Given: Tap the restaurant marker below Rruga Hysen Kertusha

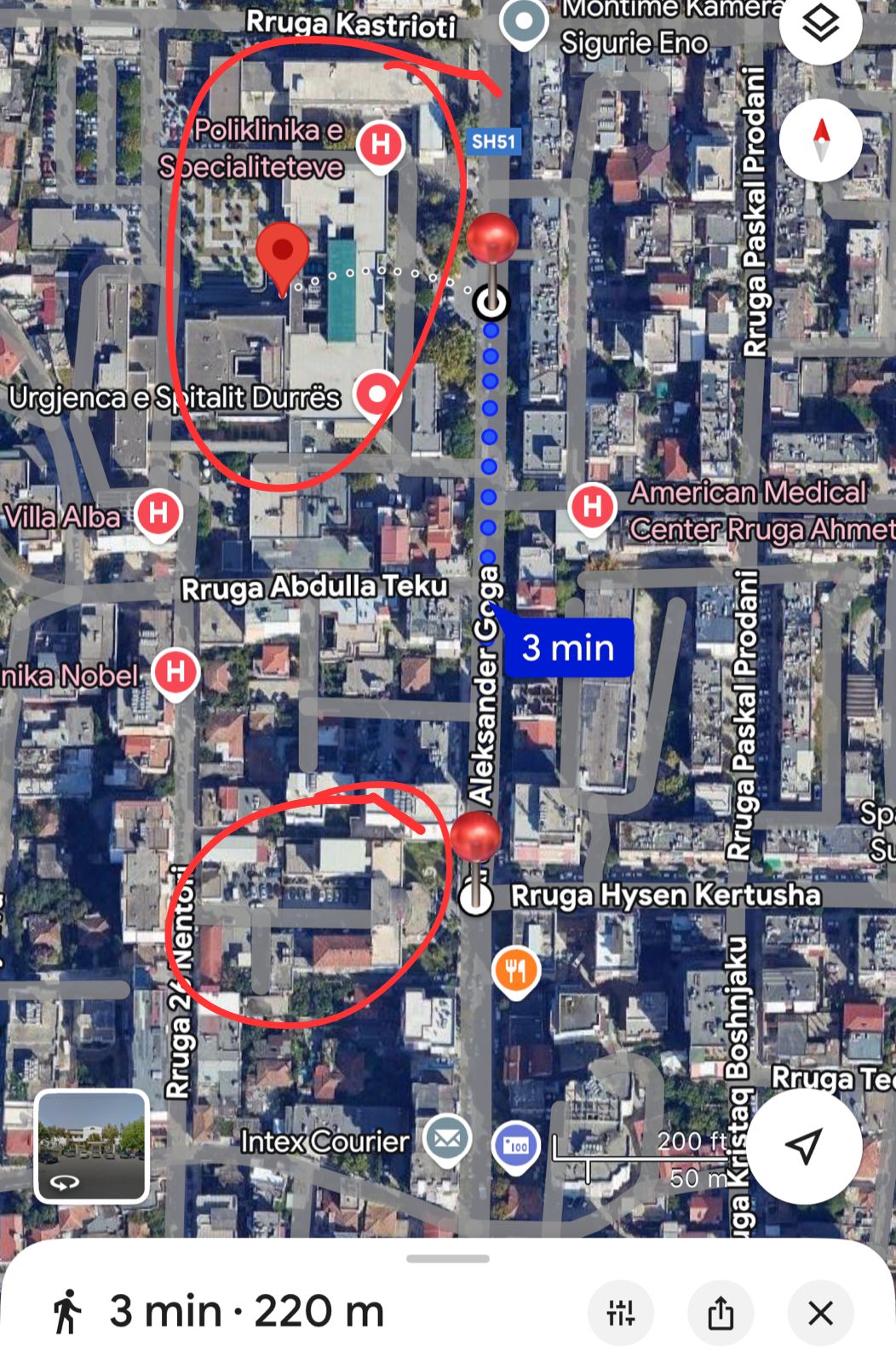Looking at the screenshot, I should coord(515,970).
